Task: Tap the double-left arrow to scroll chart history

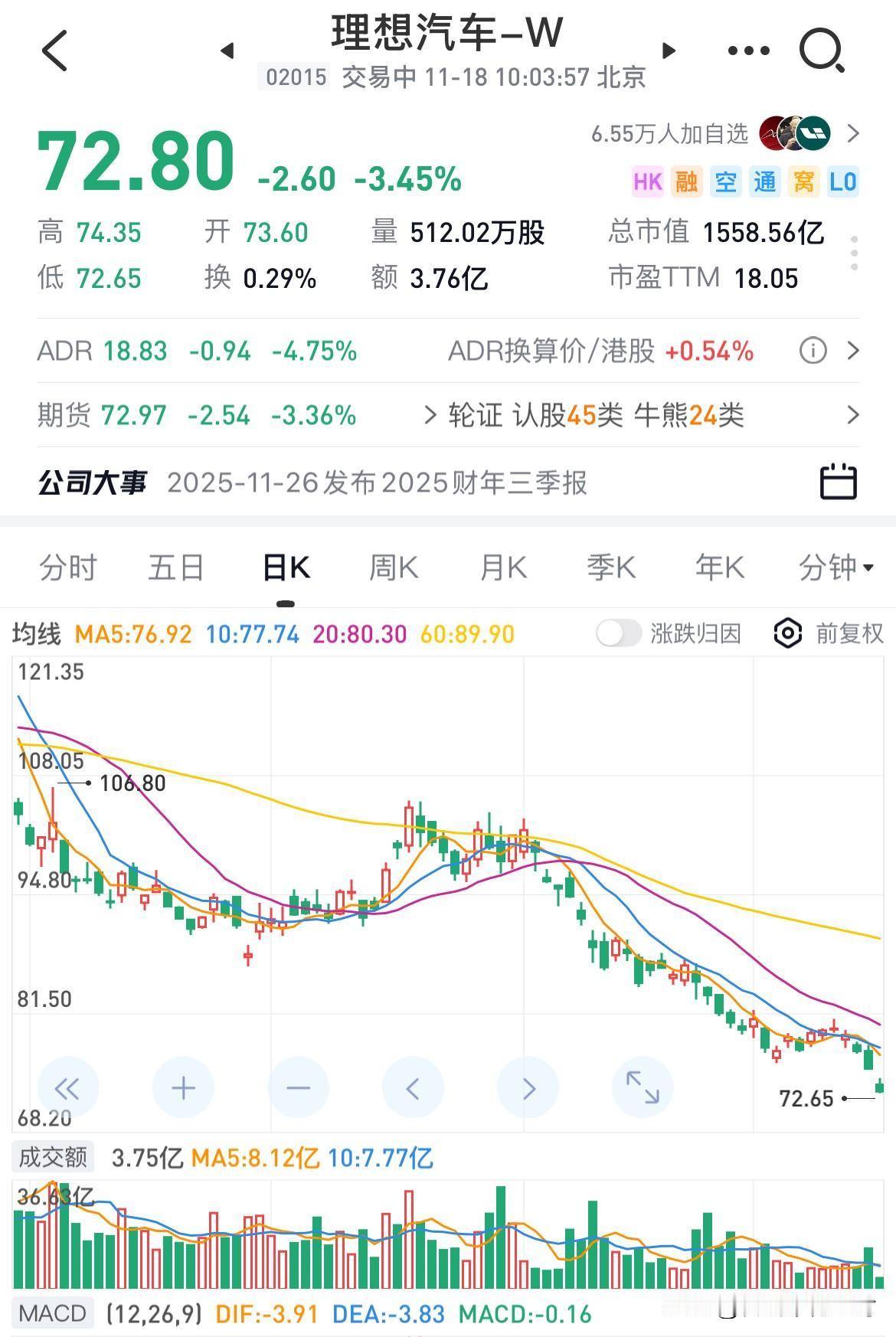Action: point(68,1087)
